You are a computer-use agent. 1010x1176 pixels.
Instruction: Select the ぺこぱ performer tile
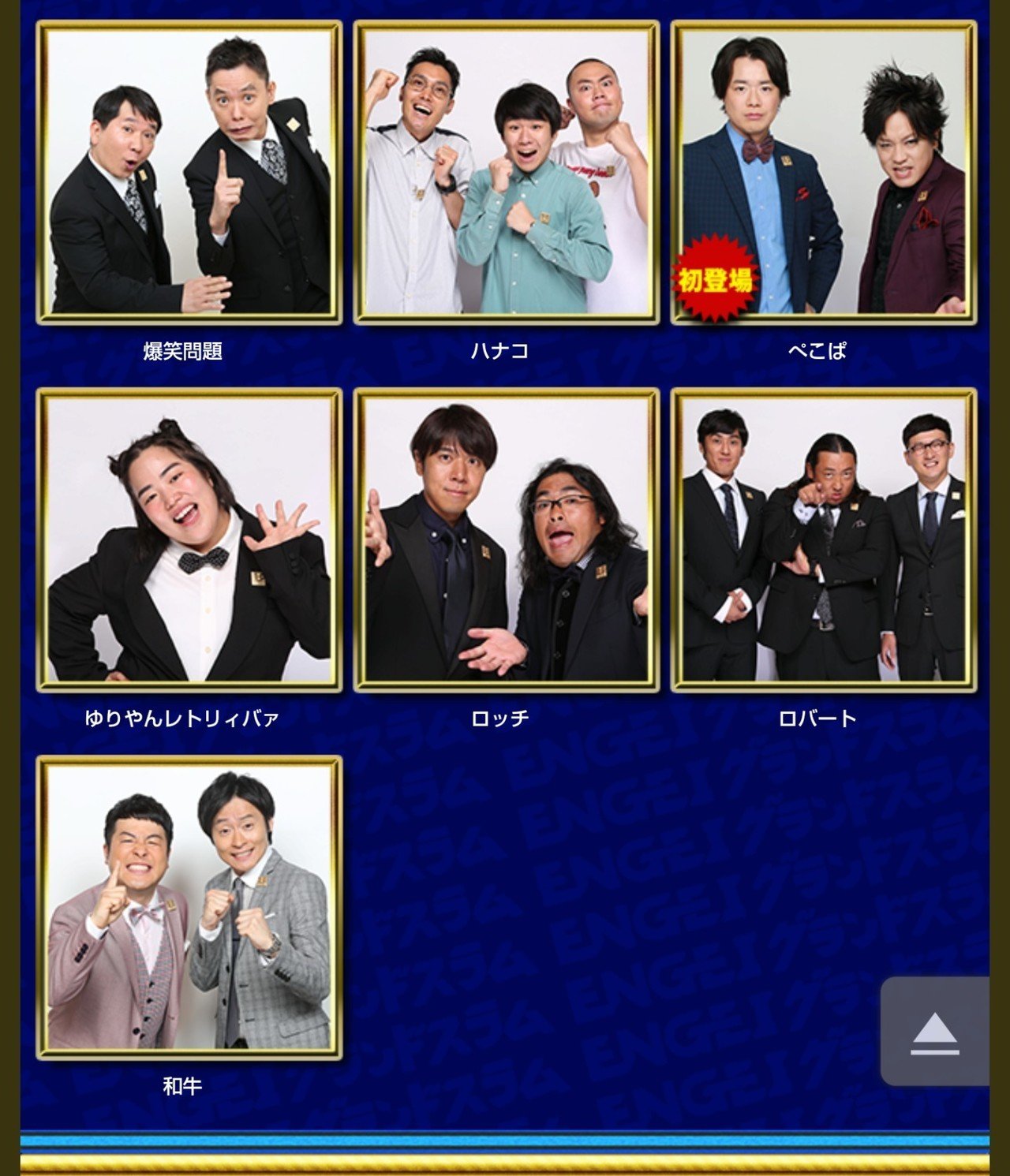823,172
